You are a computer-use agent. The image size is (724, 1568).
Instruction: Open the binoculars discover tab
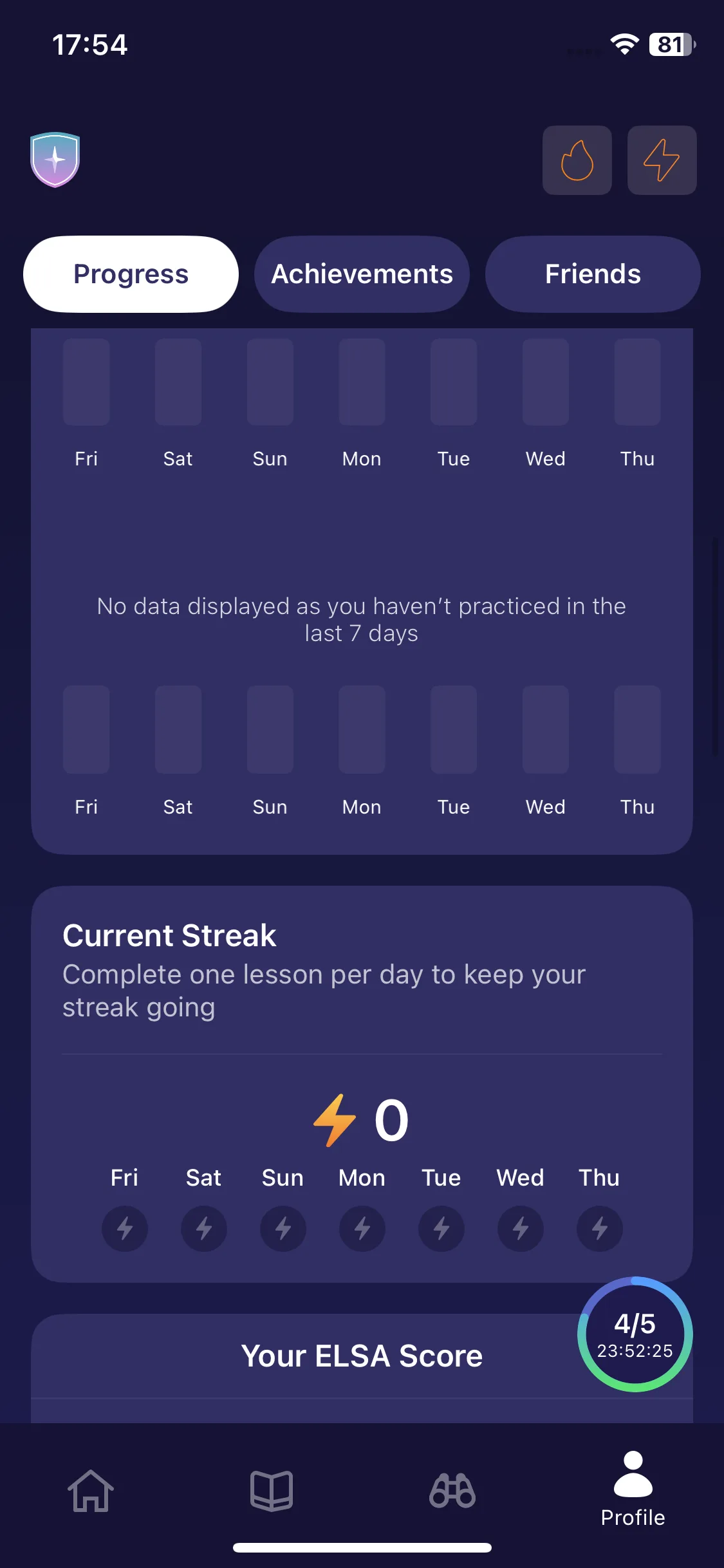pyautogui.click(x=452, y=1491)
